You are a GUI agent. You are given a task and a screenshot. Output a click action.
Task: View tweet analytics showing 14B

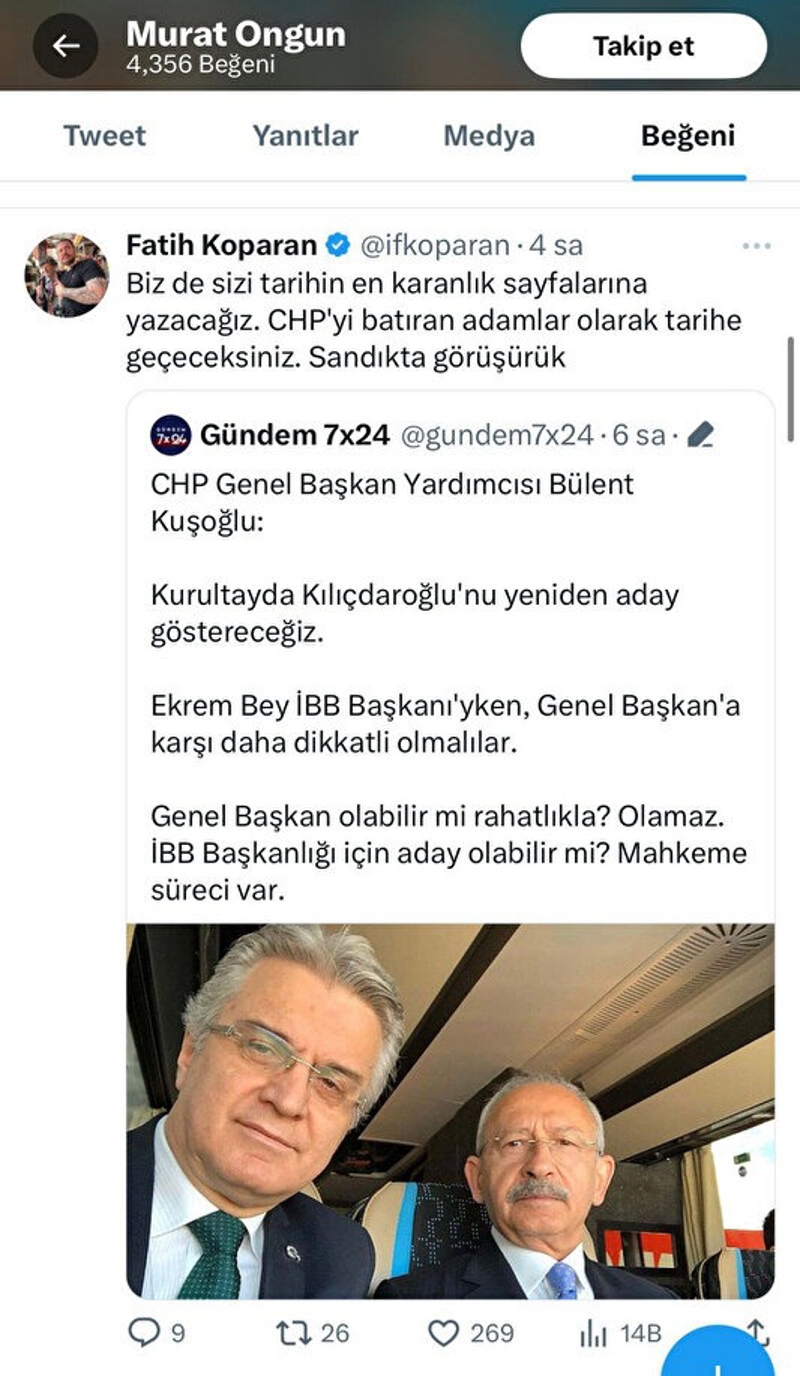tap(620, 1333)
